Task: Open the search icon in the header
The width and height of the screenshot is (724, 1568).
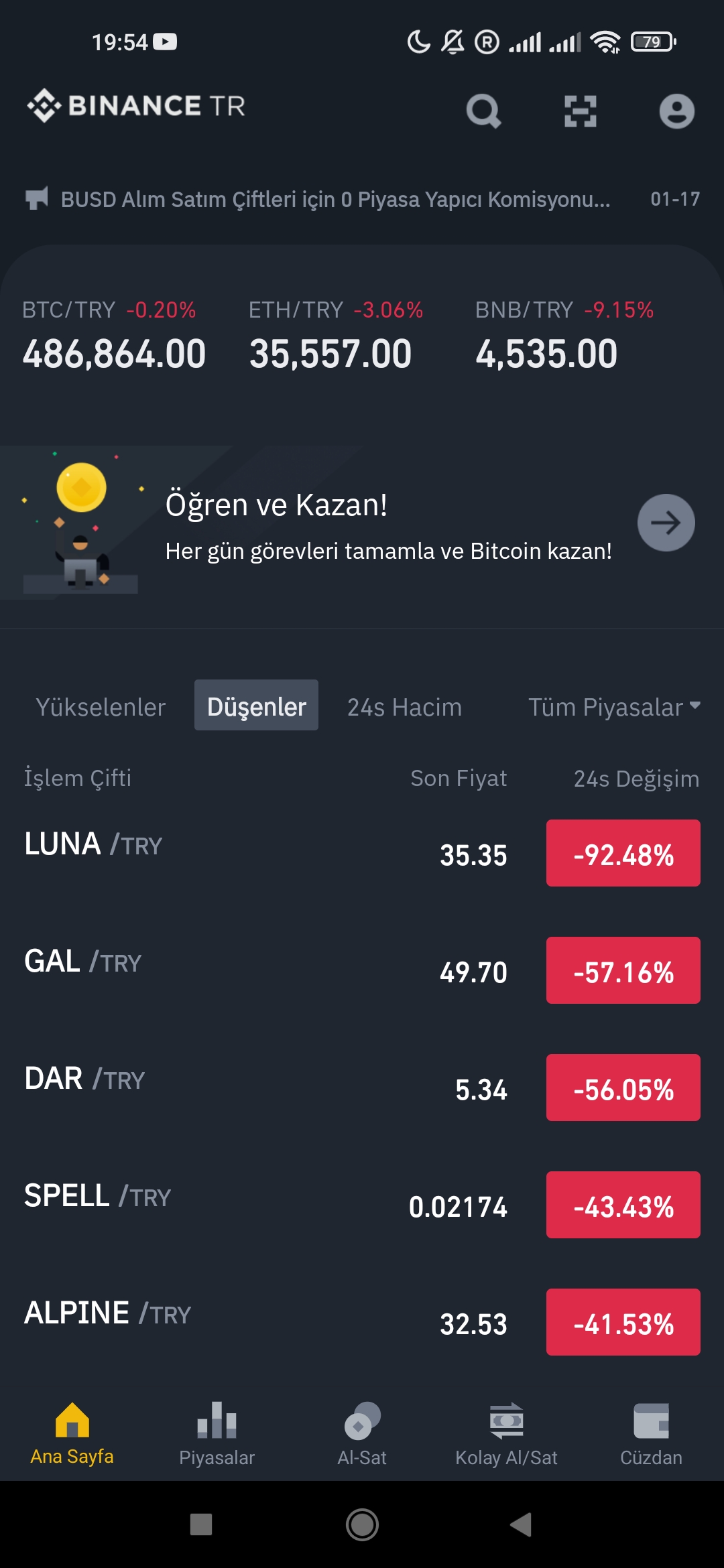Action: pos(483,111)
